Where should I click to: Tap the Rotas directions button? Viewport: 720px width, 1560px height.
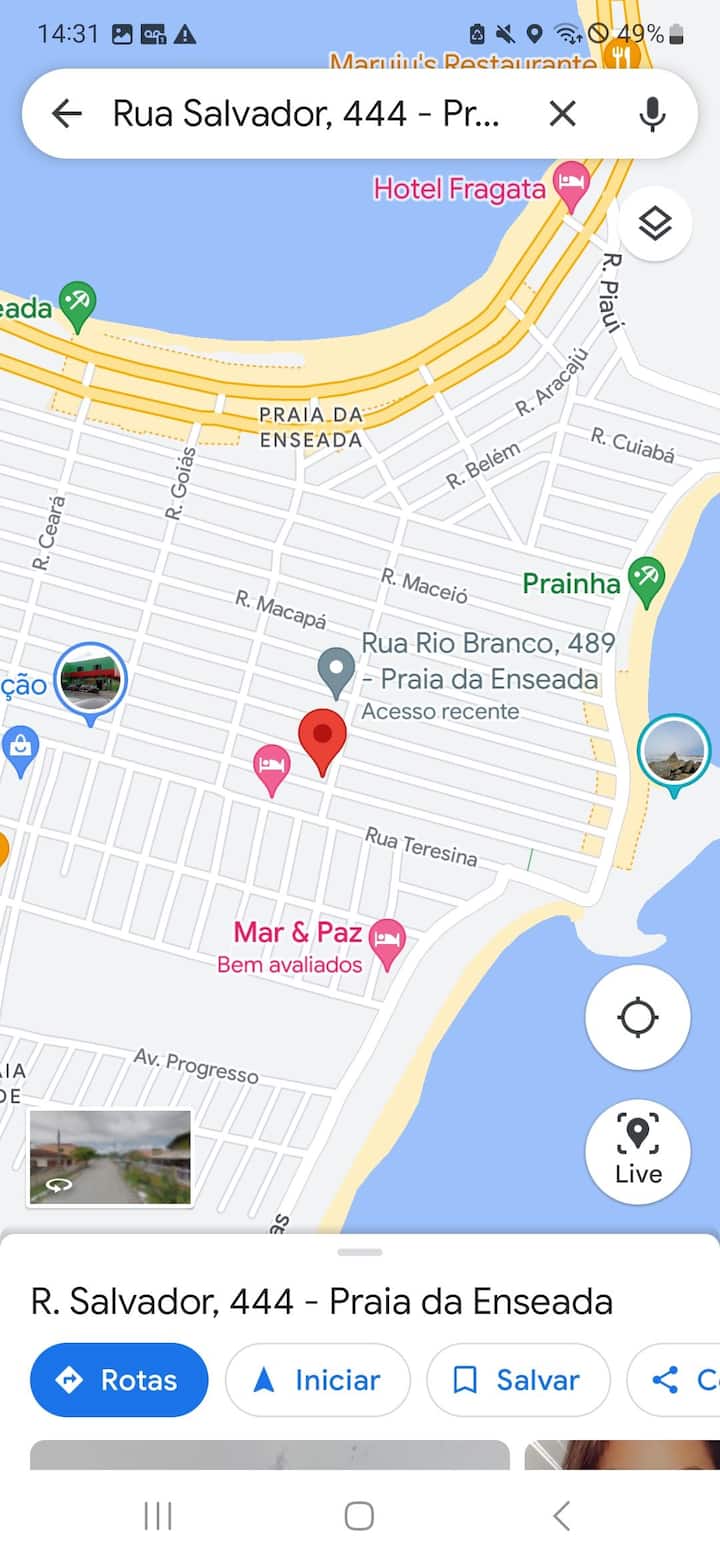(x=119, y=1380)
